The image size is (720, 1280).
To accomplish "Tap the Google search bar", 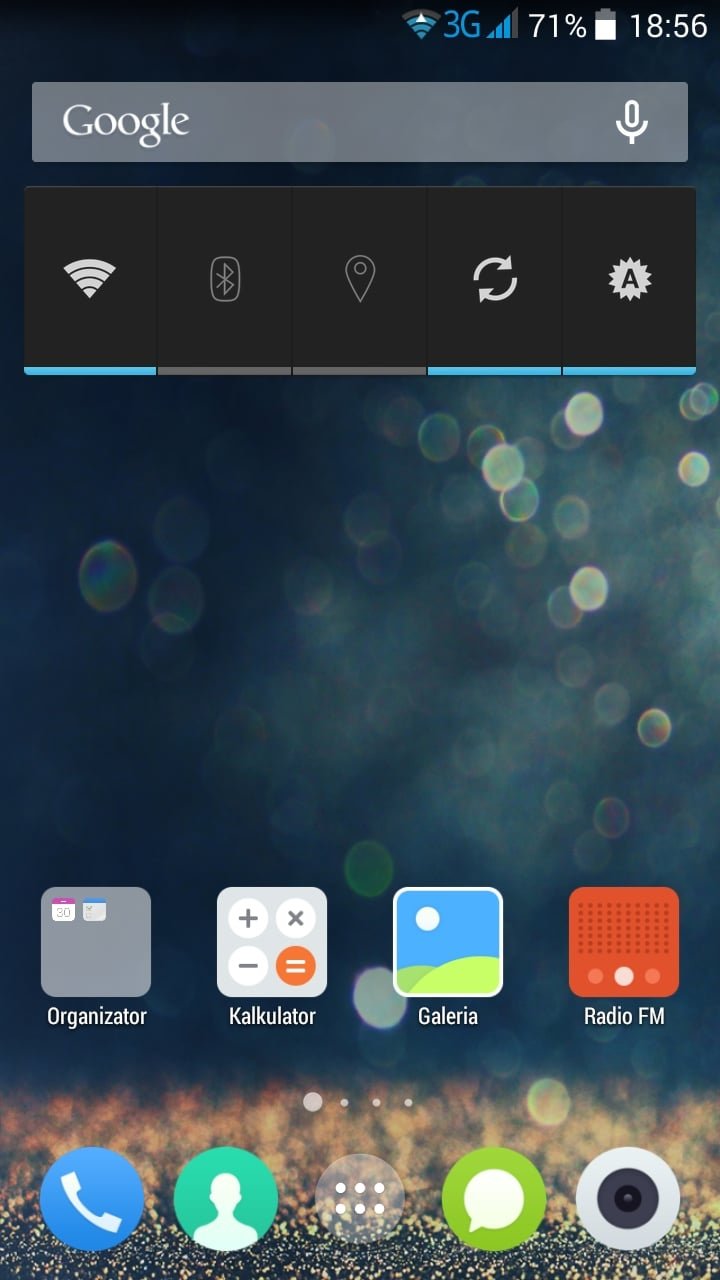I will click(x=359, y=122).
